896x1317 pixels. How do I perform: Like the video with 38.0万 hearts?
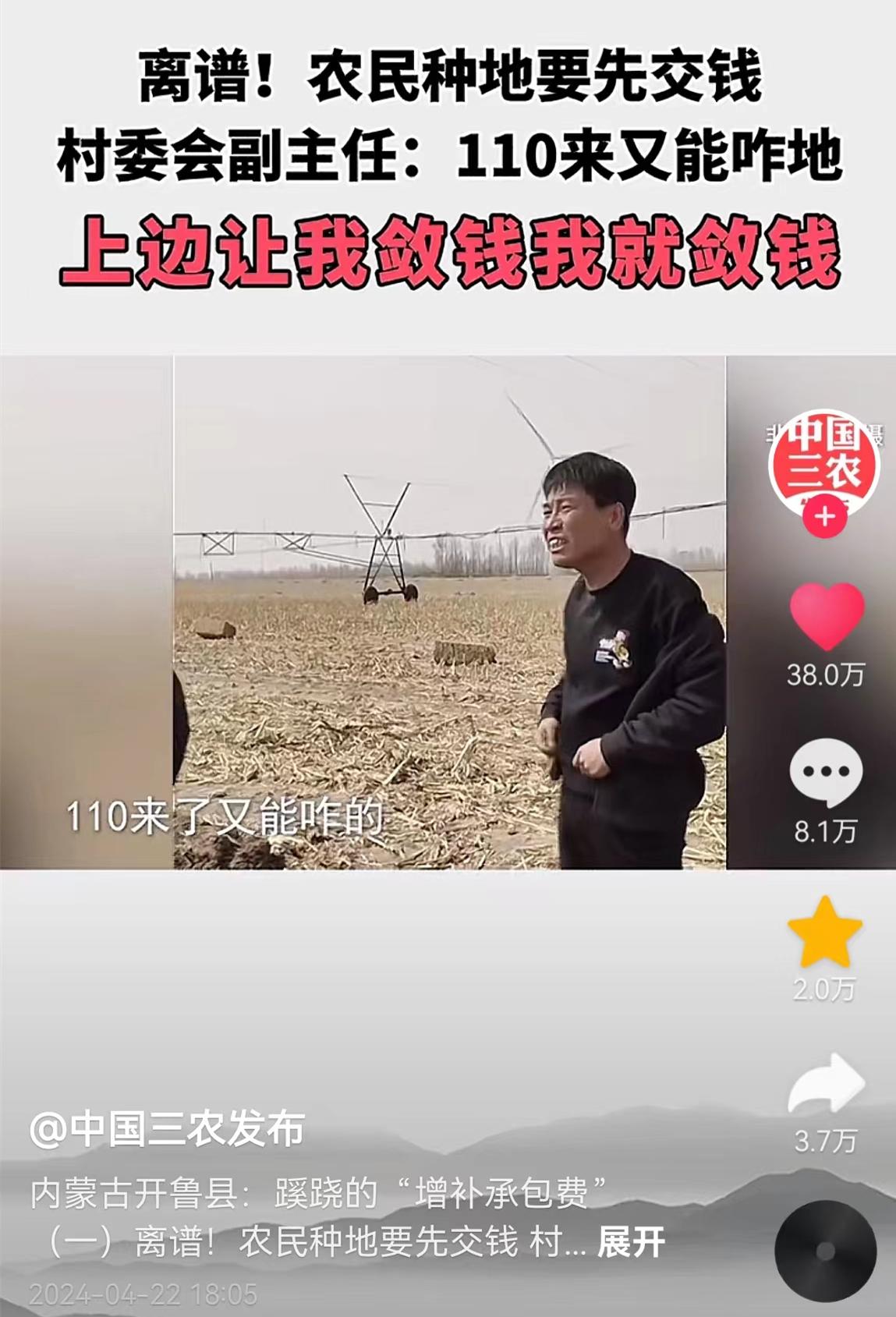pos(826,616)
